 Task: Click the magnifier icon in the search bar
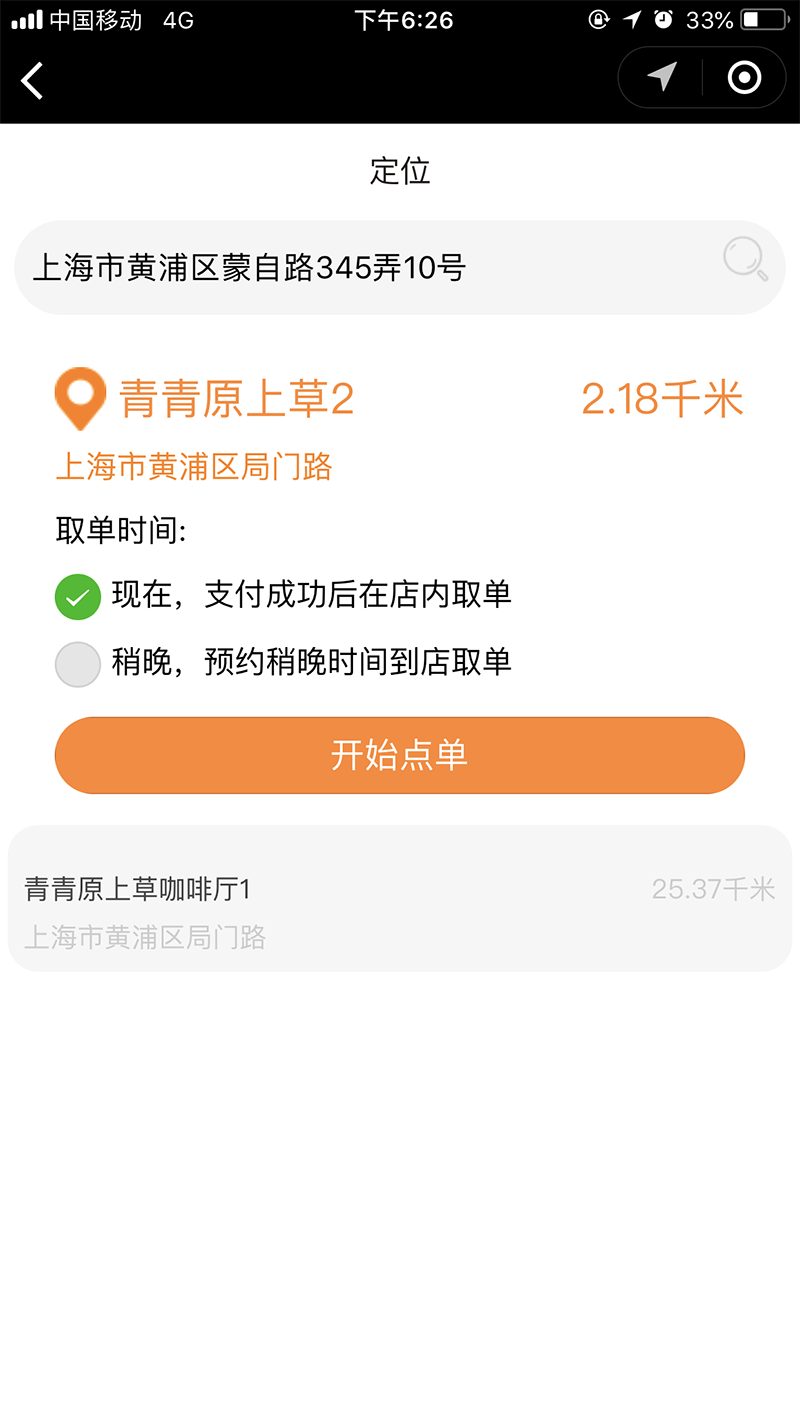click(740, 258)
